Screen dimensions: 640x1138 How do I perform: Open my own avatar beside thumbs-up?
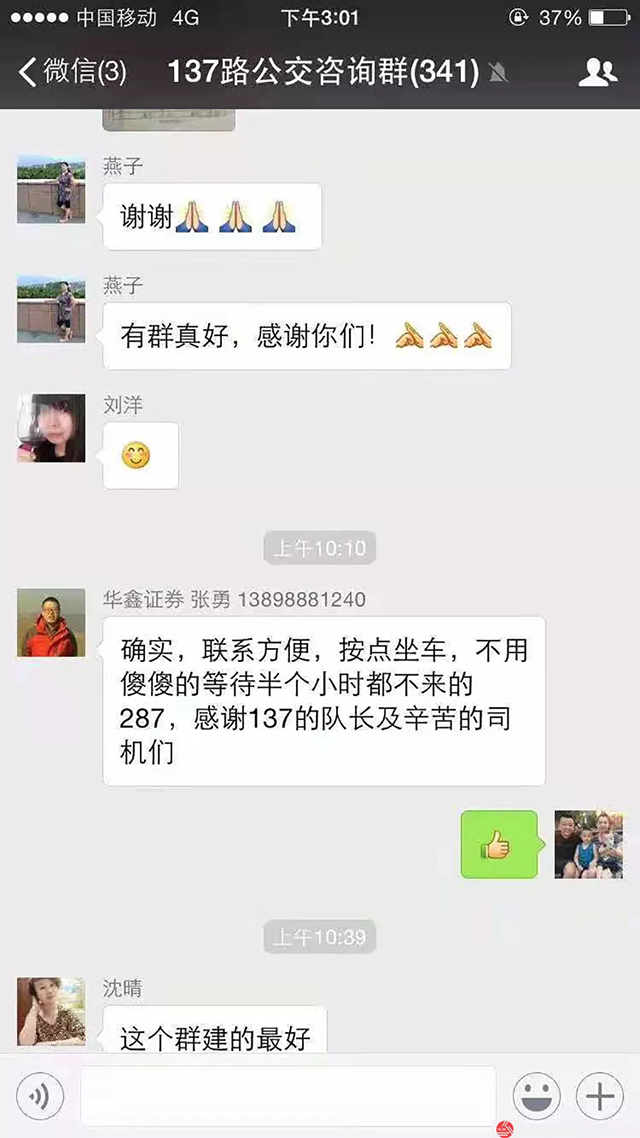[x=589, y=844]
